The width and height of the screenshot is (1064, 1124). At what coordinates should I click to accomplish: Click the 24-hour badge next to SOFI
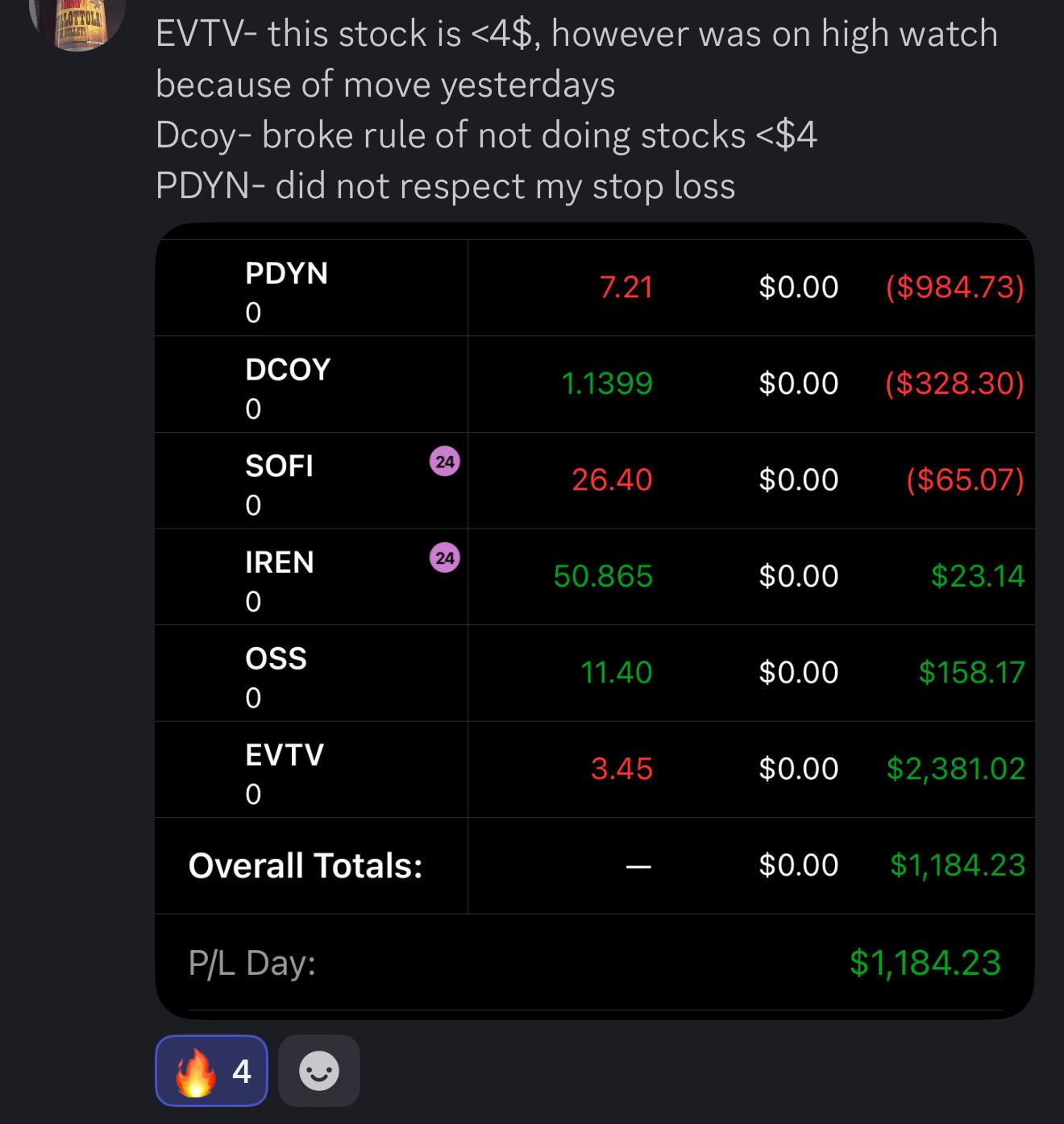click(443, 462)
